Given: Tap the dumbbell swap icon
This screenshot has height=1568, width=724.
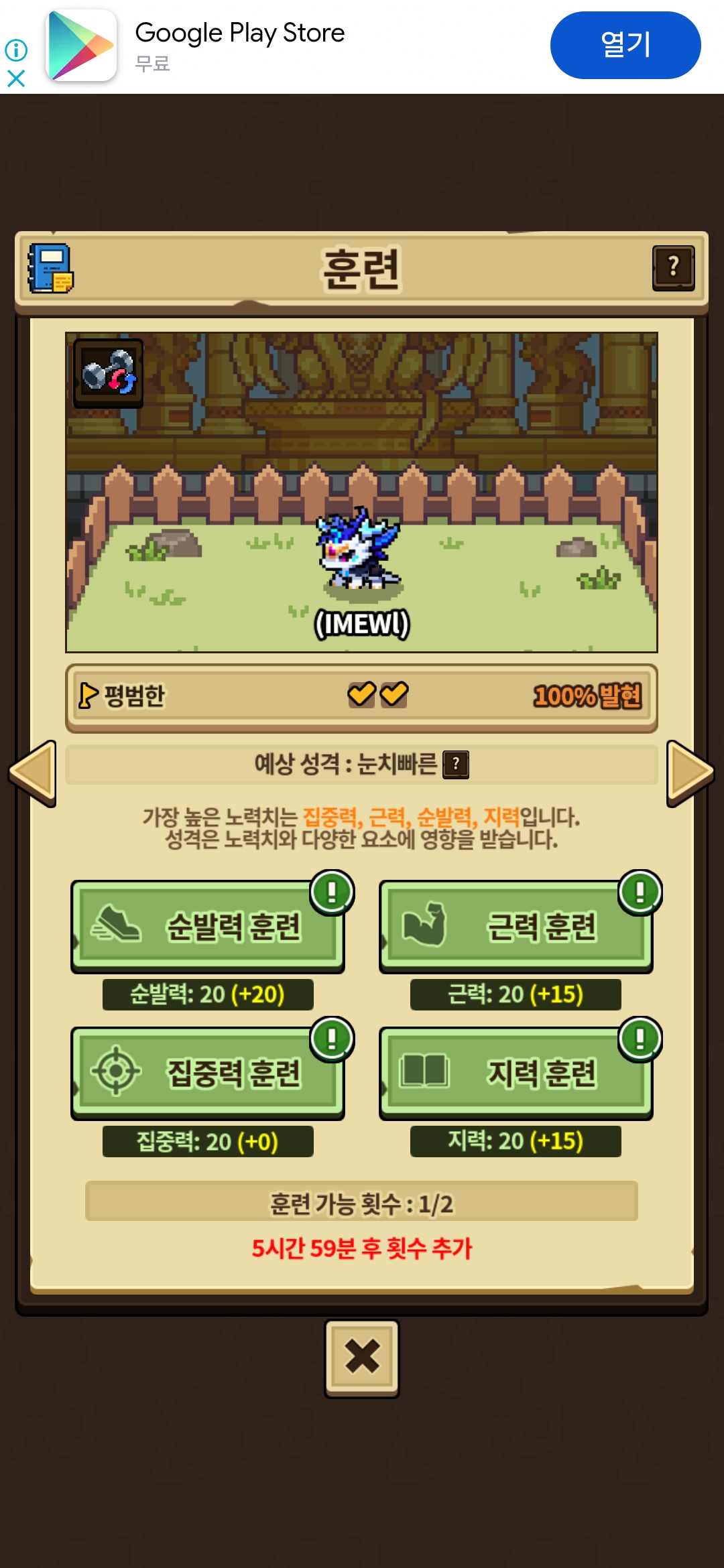Looking at the screenshot, I should [x=108, y=373].
